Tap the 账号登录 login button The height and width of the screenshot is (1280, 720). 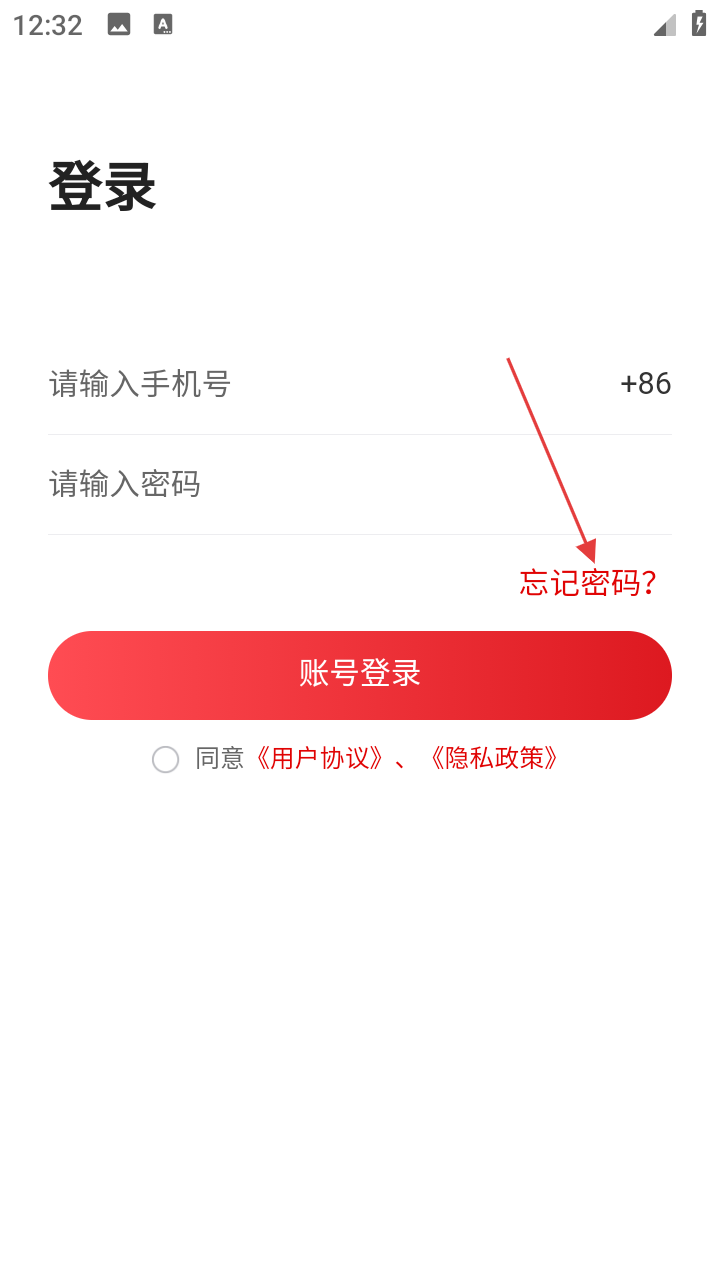pyautogui.click(x=360, y=675)
